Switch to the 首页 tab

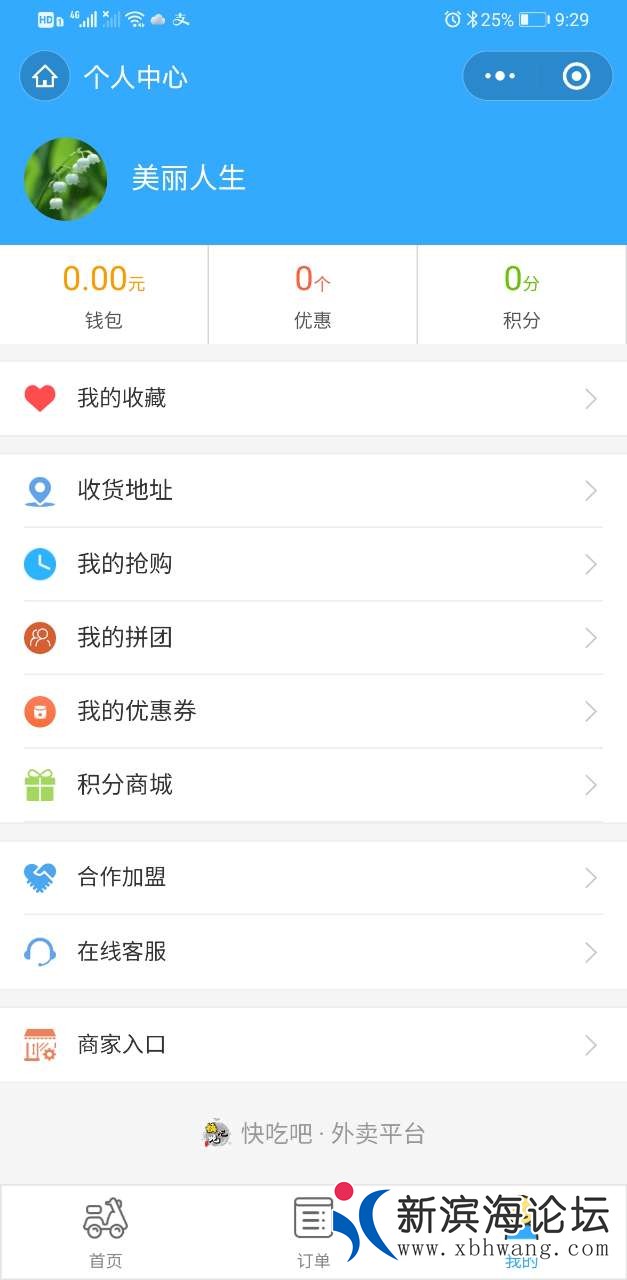(x=105, y=1232)
